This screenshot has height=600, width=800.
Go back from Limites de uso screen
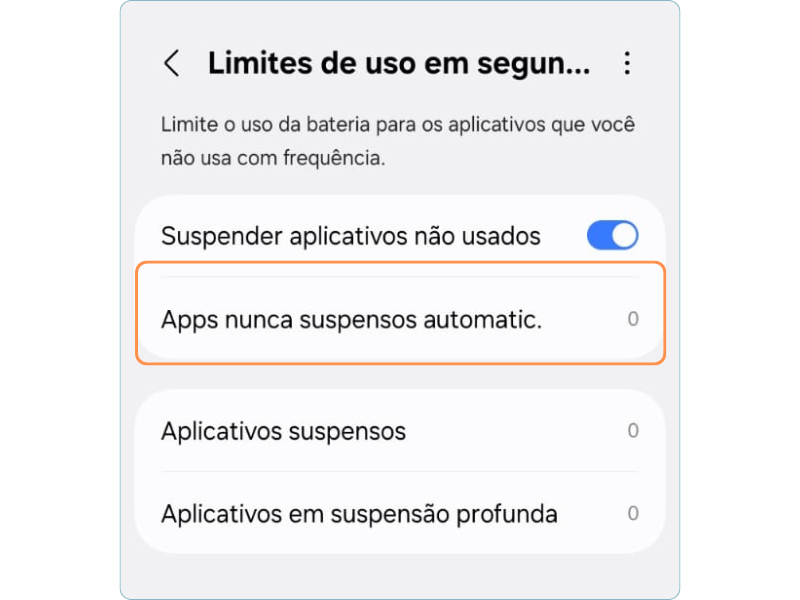click(x=172, y=64)
